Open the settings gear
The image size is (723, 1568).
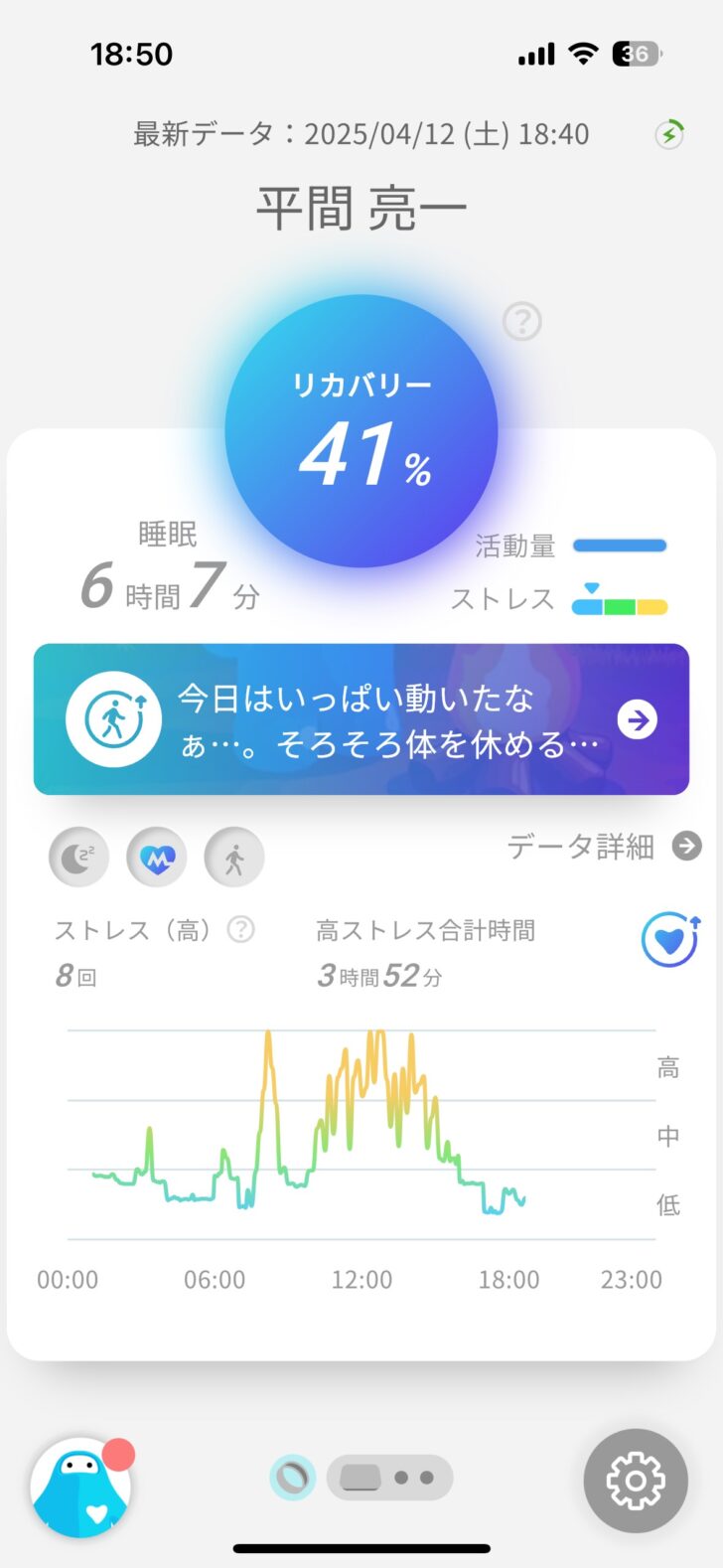tap(636, 1481)
